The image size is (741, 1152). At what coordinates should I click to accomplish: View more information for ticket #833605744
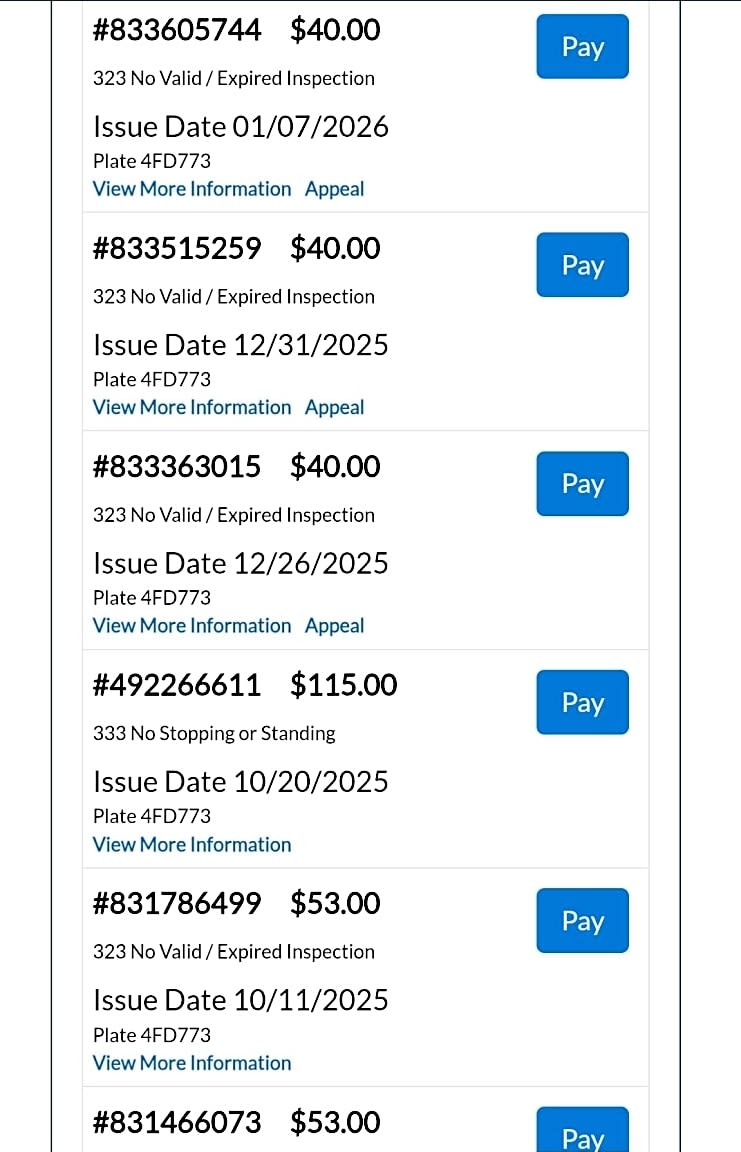tap(192, 189)
